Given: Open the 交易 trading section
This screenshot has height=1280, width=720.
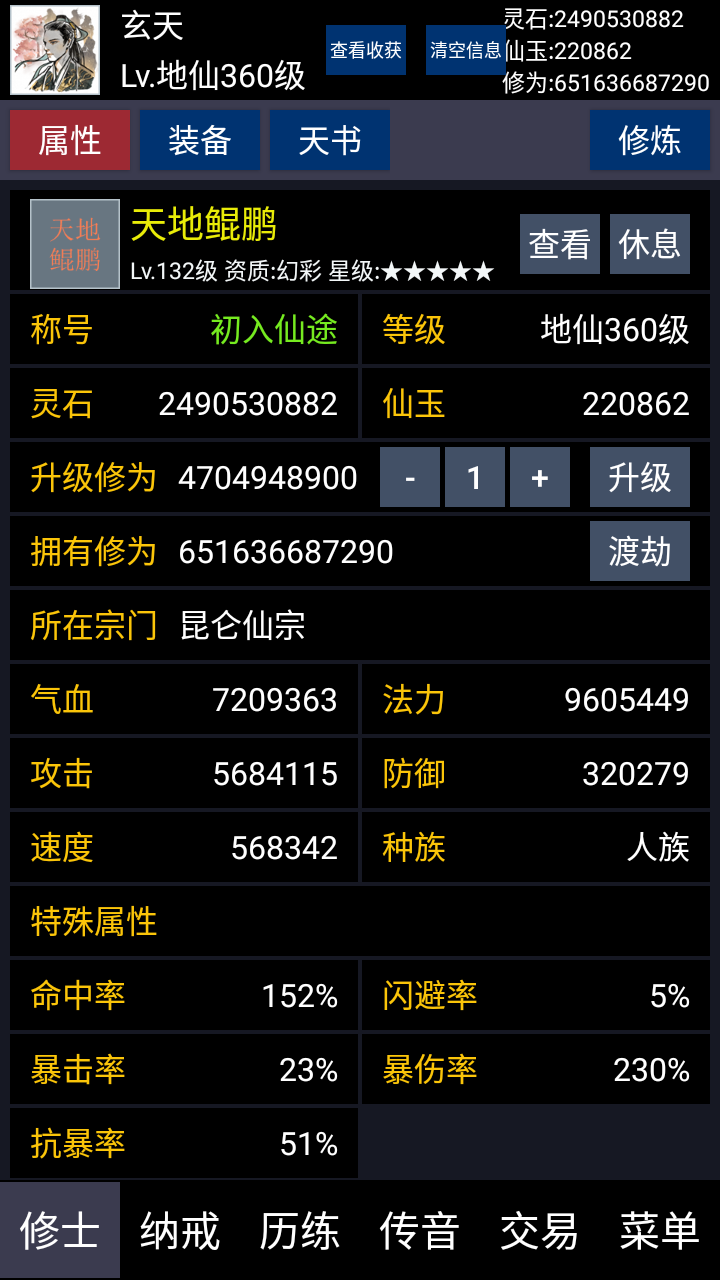Looking at the screenshot, I should 537,1232.
